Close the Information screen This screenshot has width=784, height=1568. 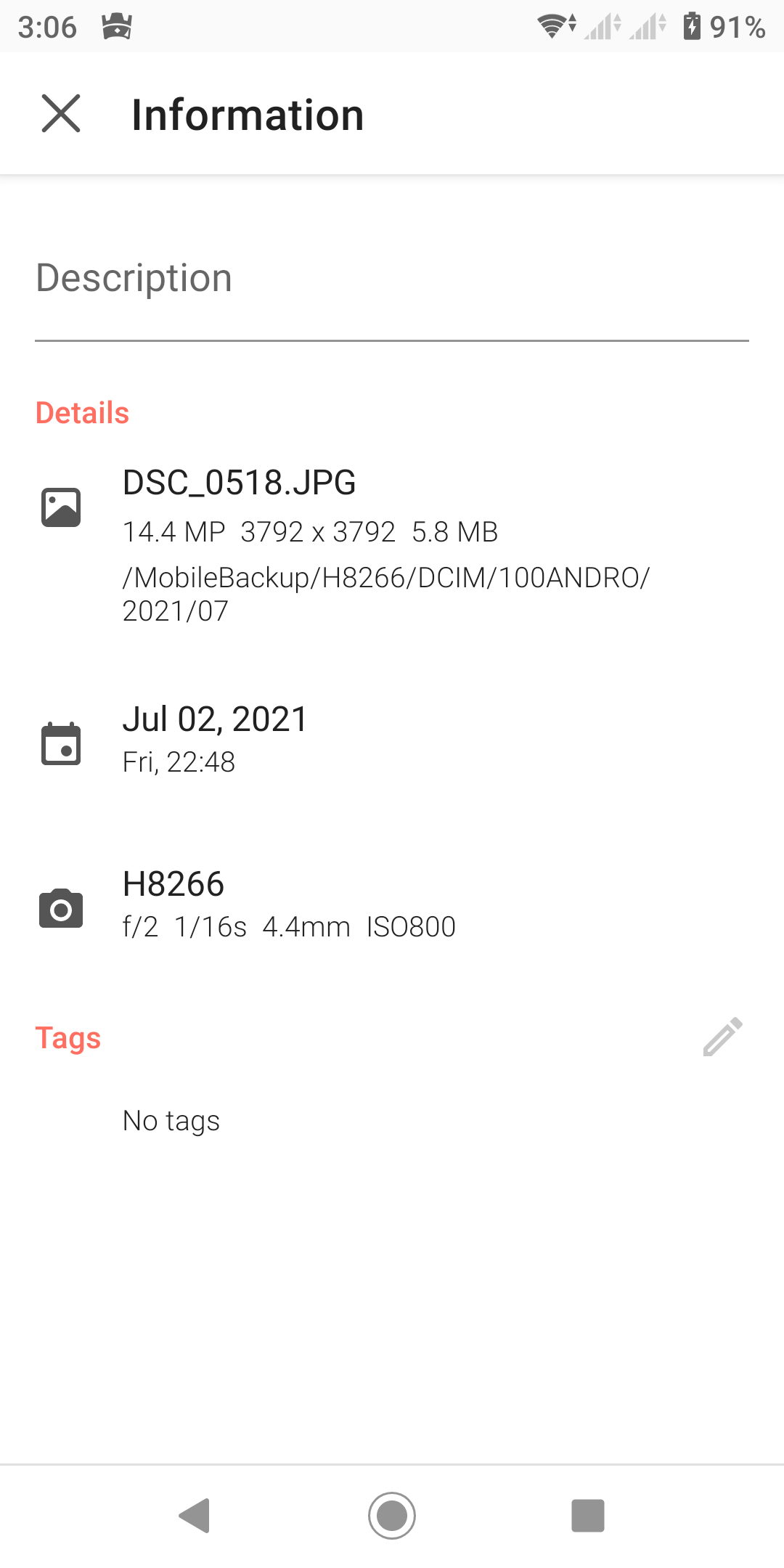[61, 114]
